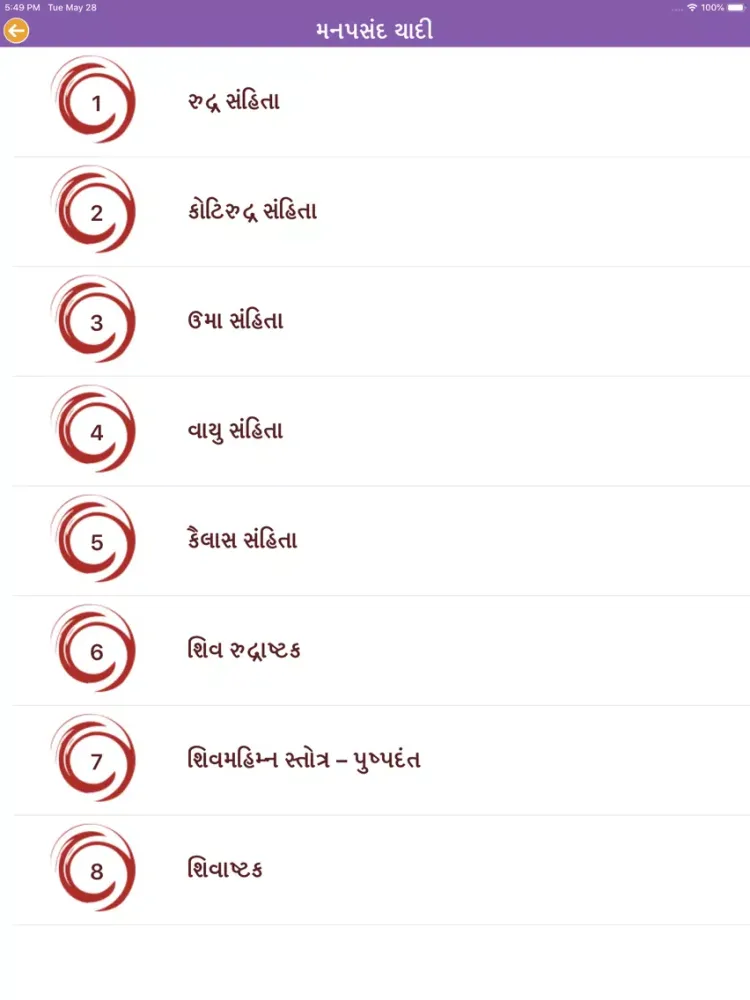
Task: Tap the circular icon numbered 2
Action: coord(93,211)
